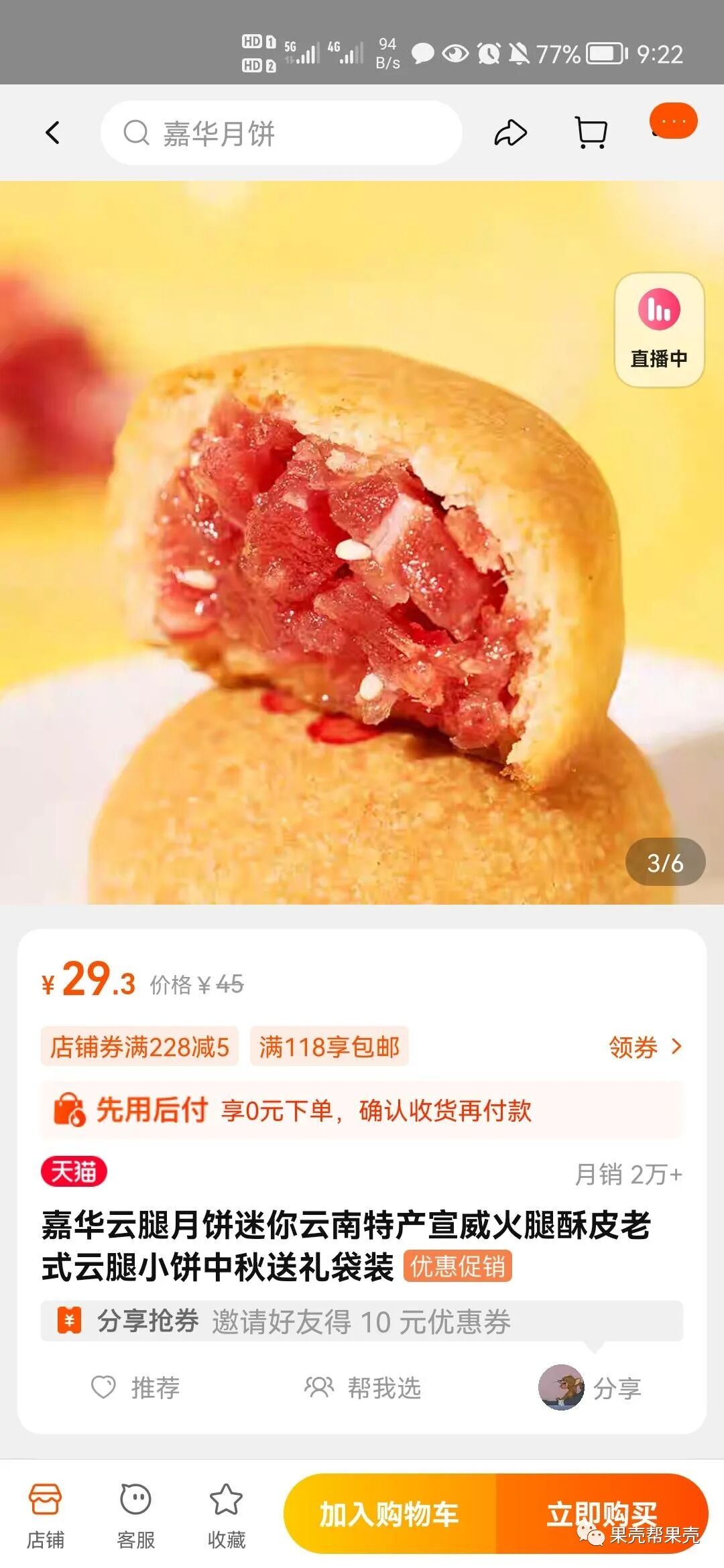Open the shopping cart icon

pyautogui.click(x=591, y=133)
